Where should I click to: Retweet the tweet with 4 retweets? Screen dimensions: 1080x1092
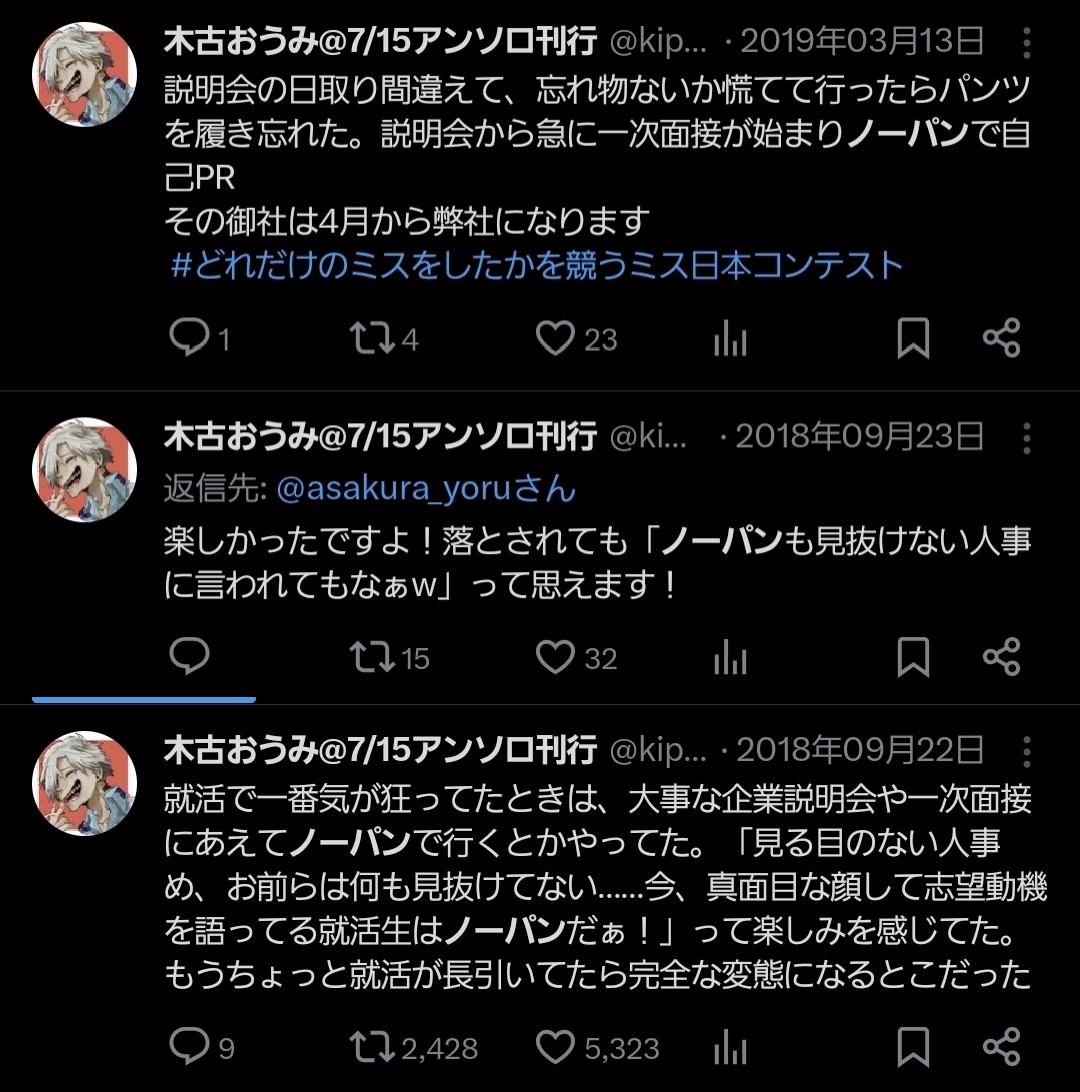point(372,339)
